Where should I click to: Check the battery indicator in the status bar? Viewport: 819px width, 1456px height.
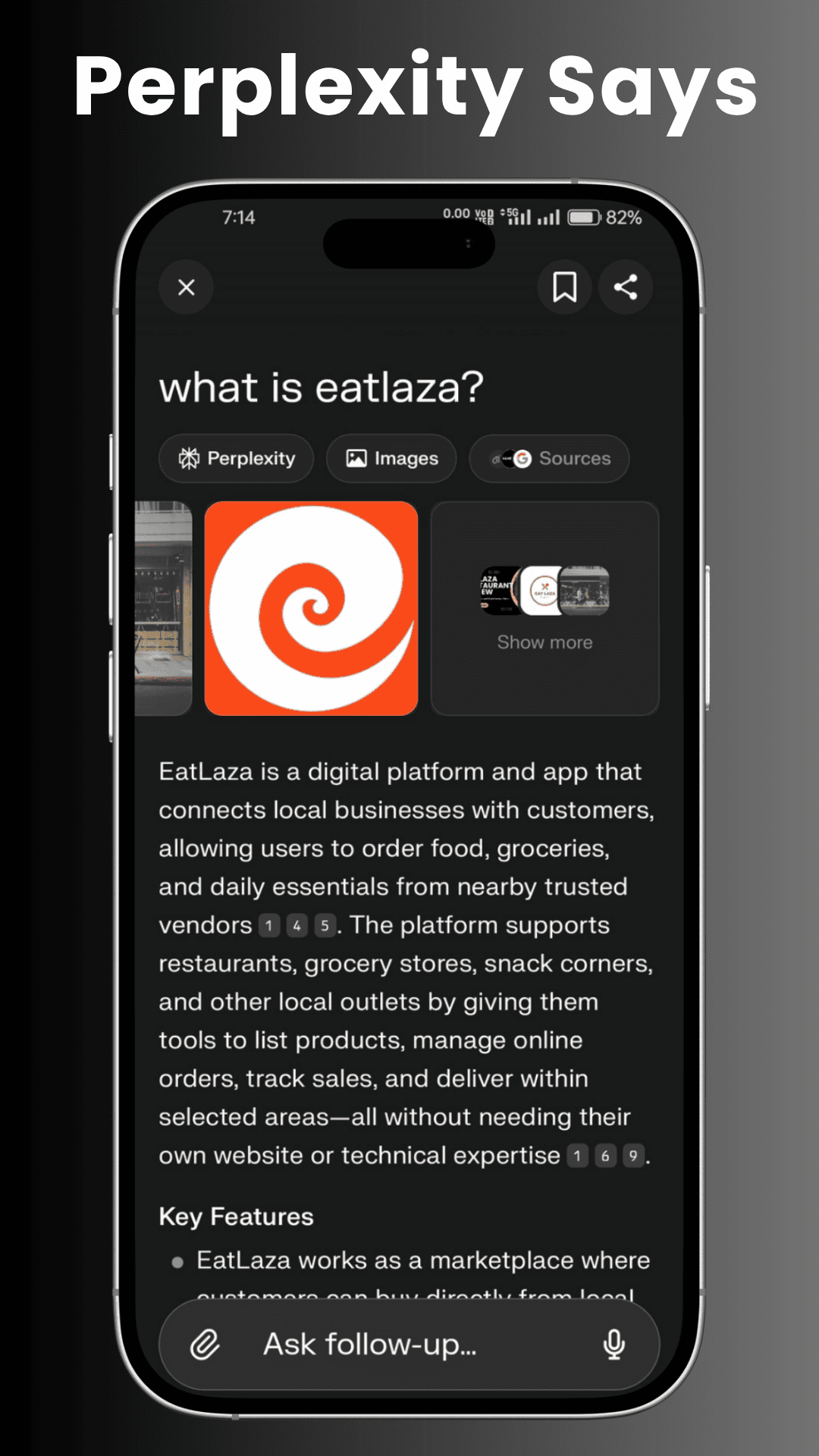coord(583,218)
